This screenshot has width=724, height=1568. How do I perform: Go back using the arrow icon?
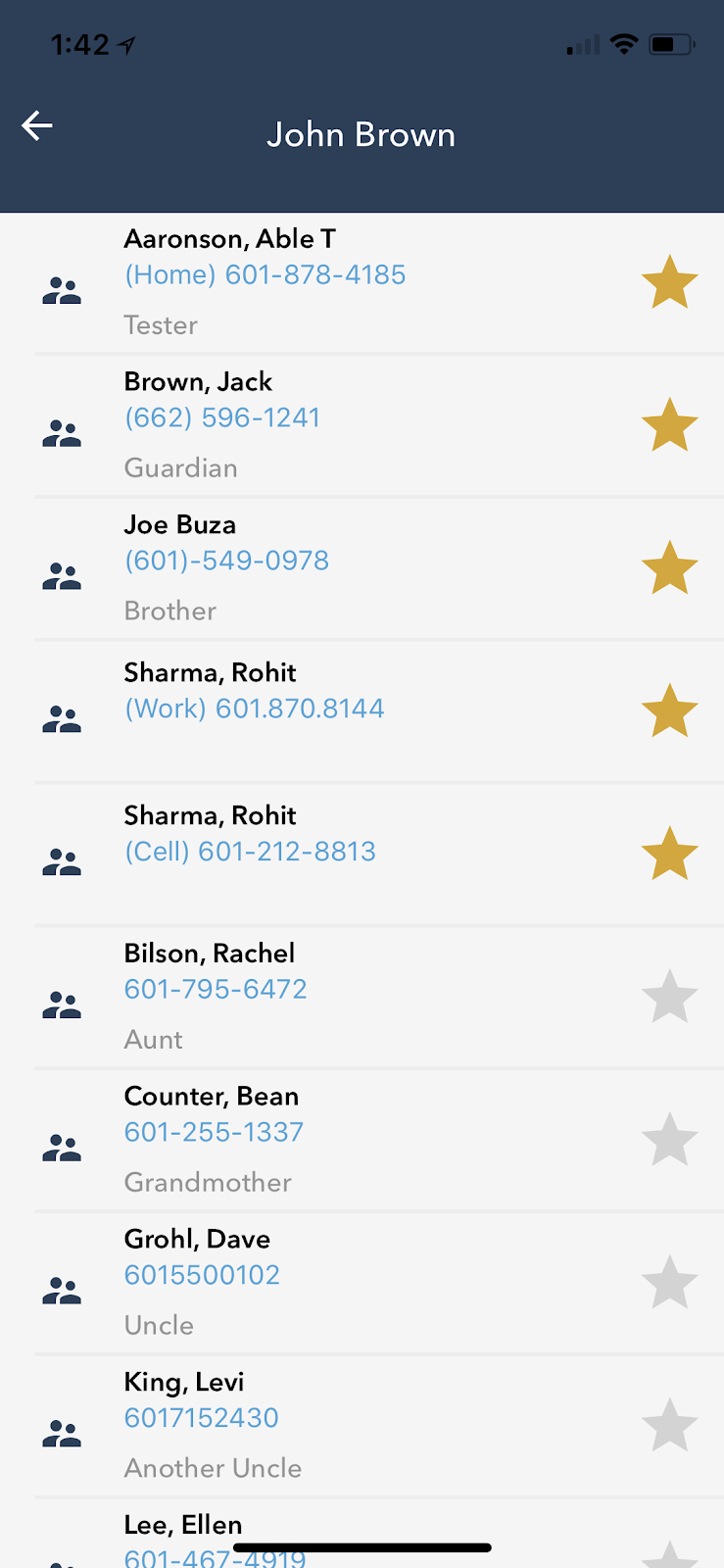click(37, 125)
